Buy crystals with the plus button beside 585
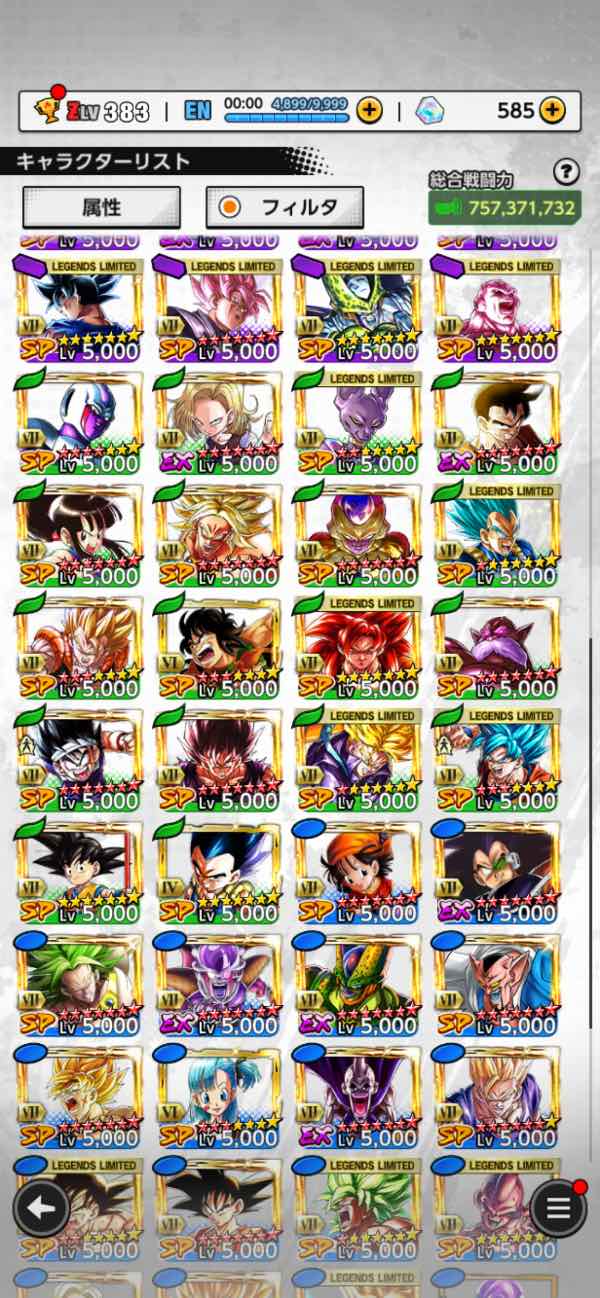Viewport: 600px width, 1298px height. pyautogui.click(x=552, y=110)
